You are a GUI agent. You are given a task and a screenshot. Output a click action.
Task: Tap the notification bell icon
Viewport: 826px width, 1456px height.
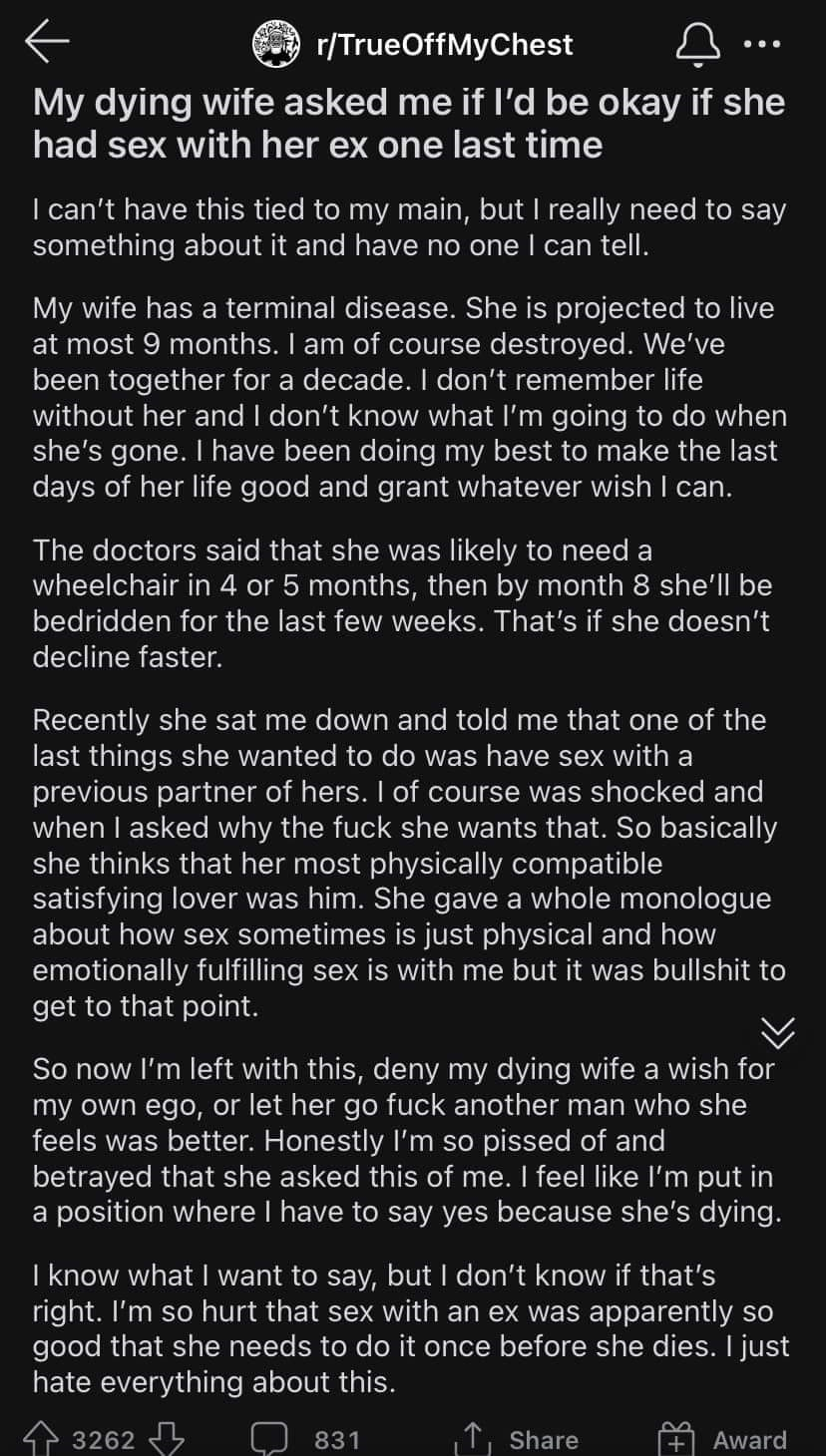[690, 45]
